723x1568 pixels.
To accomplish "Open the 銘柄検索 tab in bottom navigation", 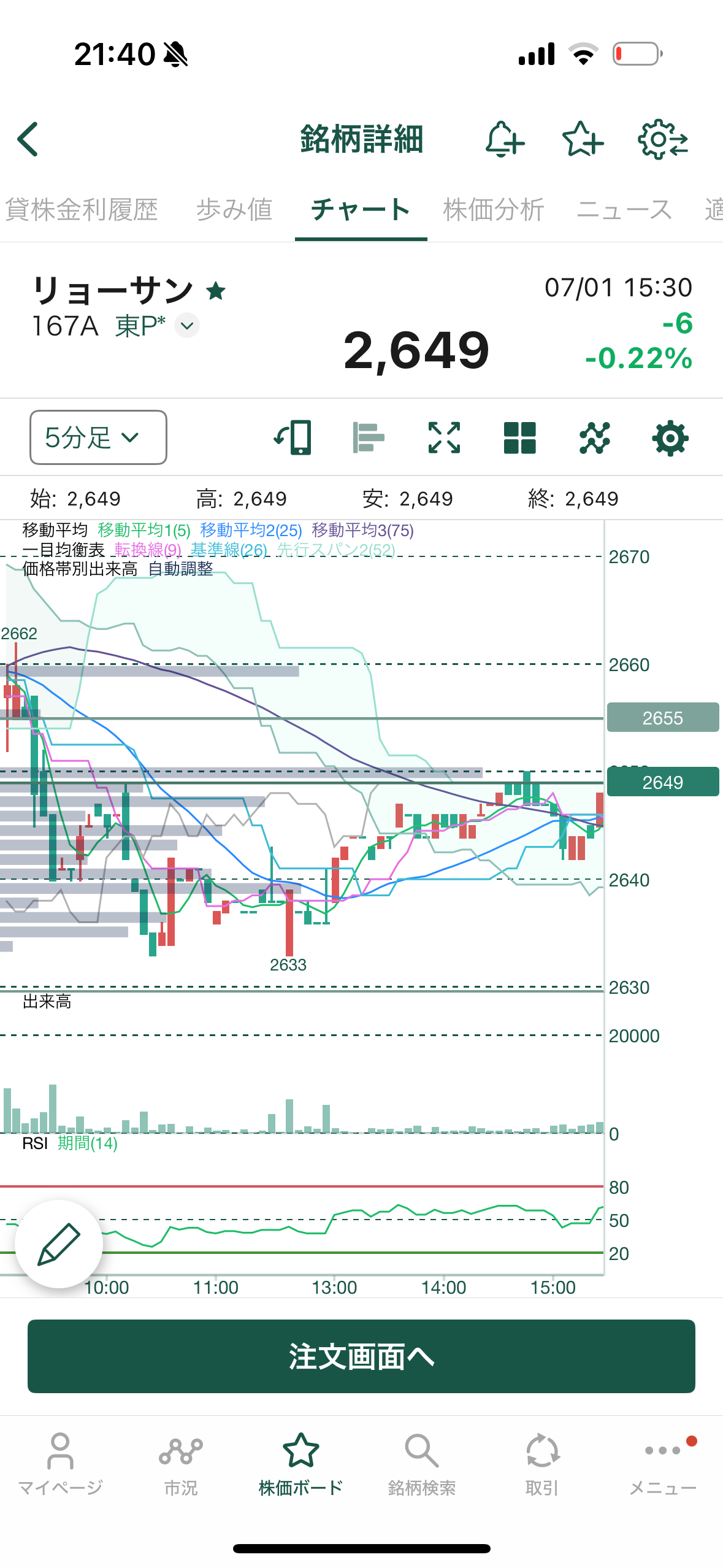I will pyautogui.click(x=422, y=1465).
